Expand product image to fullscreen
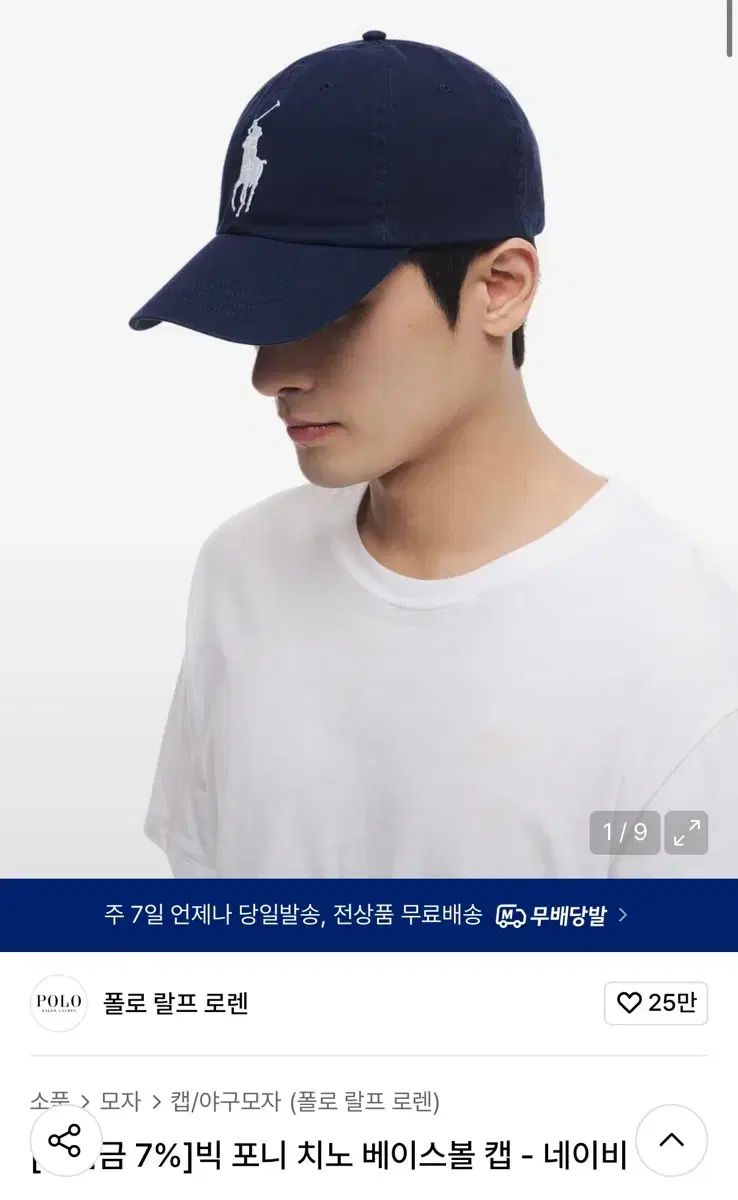 686,833
